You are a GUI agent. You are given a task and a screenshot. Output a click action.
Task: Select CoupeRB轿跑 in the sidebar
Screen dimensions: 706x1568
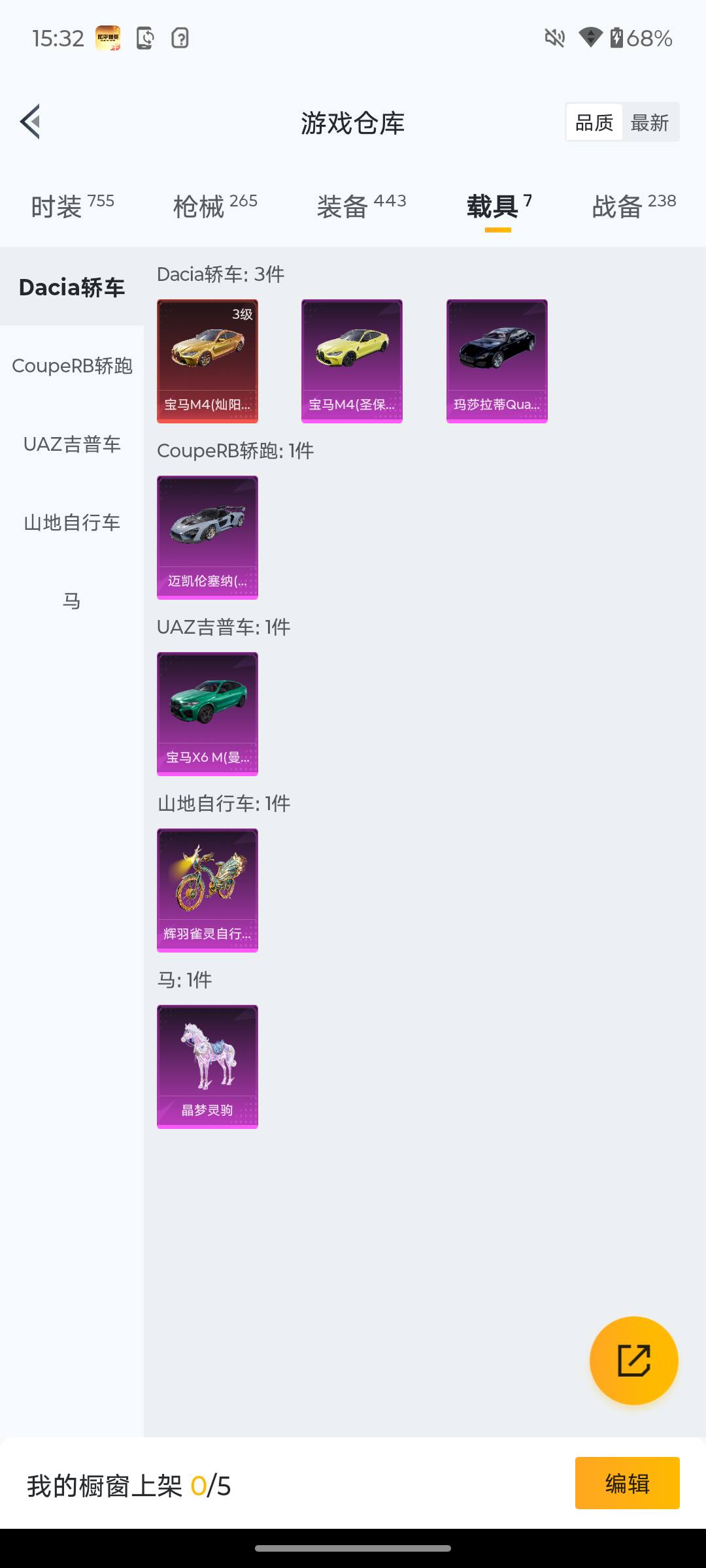pos(71,367)
